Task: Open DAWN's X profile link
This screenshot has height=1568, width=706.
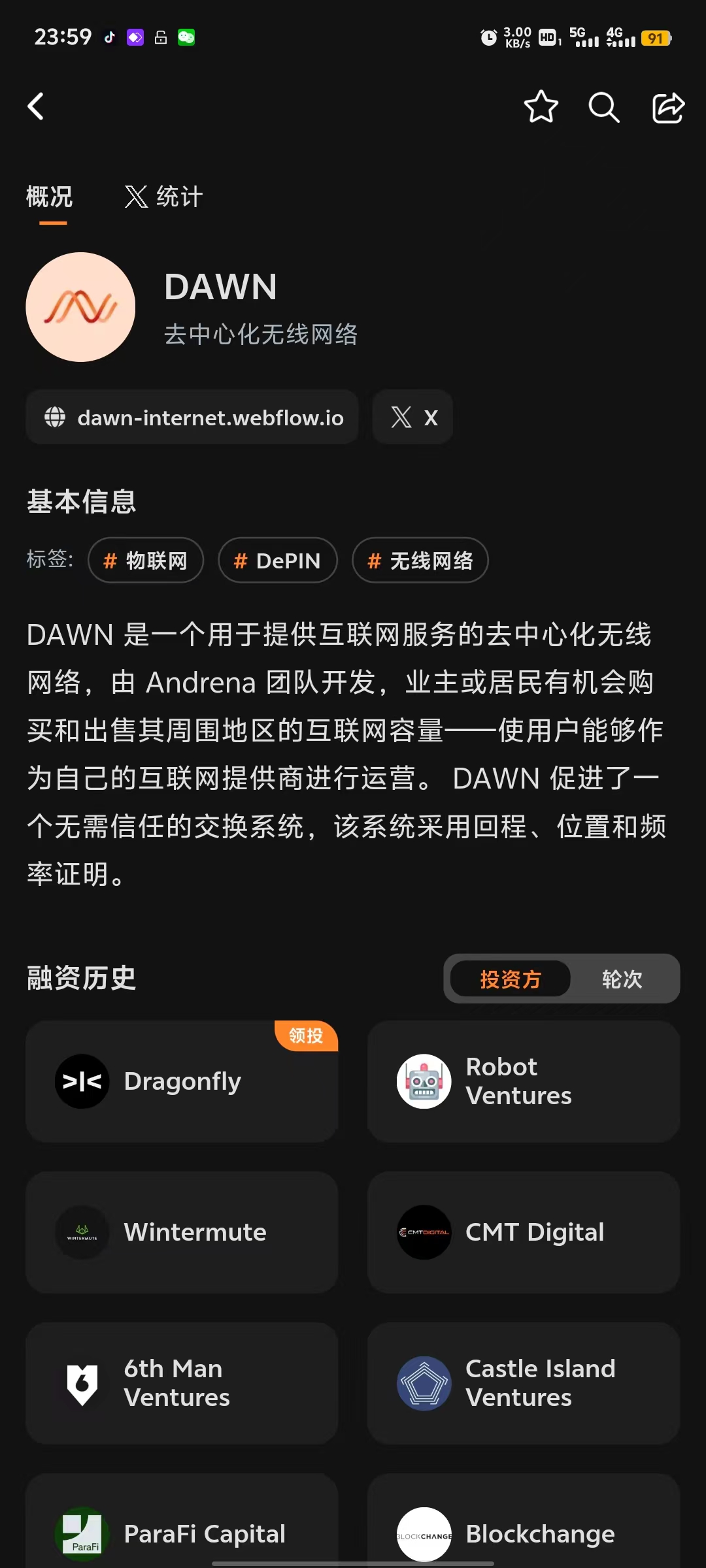Action: (412, 417)
